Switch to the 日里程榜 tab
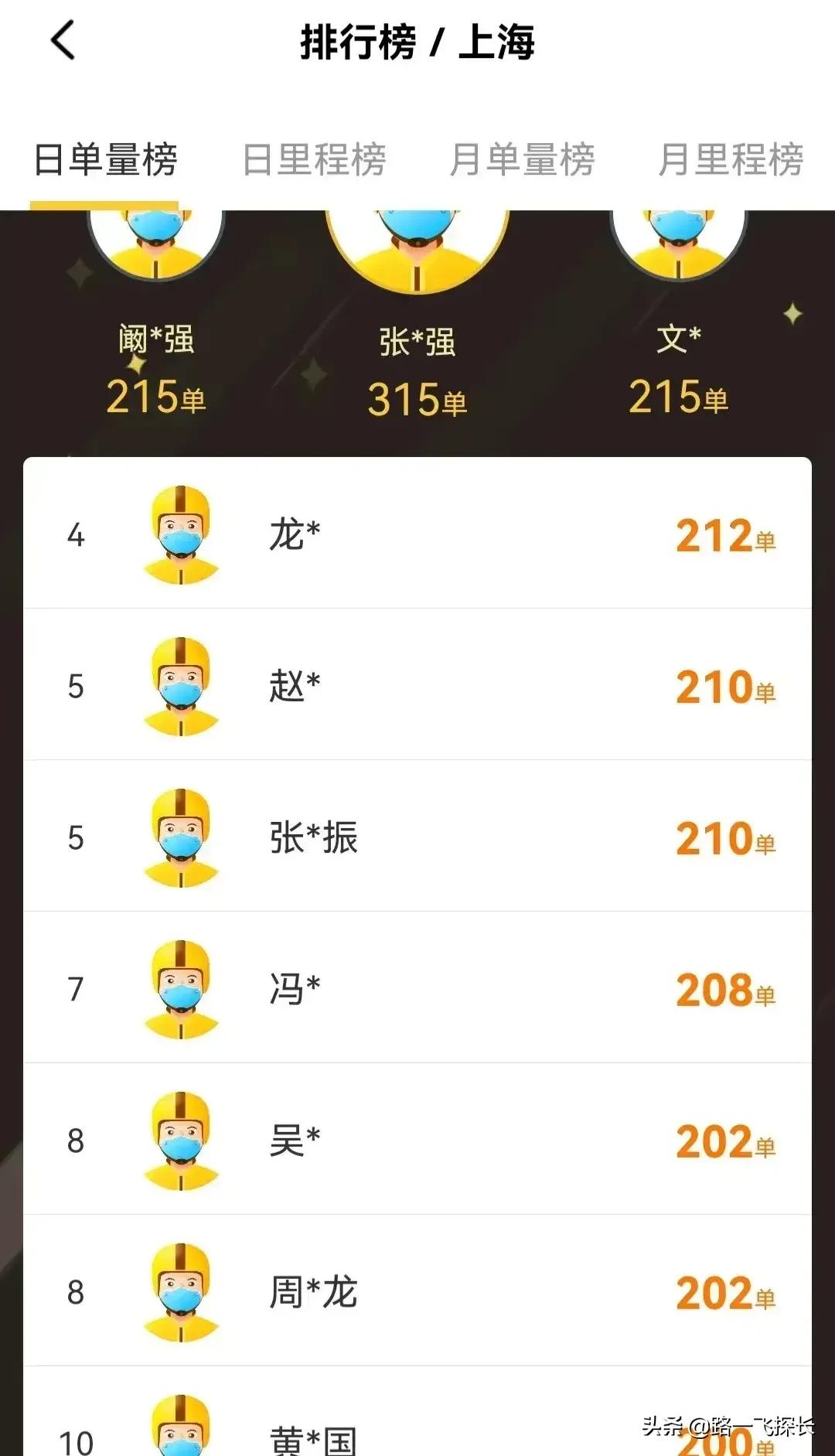The image size is (835, 1456). (x=314, y=160)
